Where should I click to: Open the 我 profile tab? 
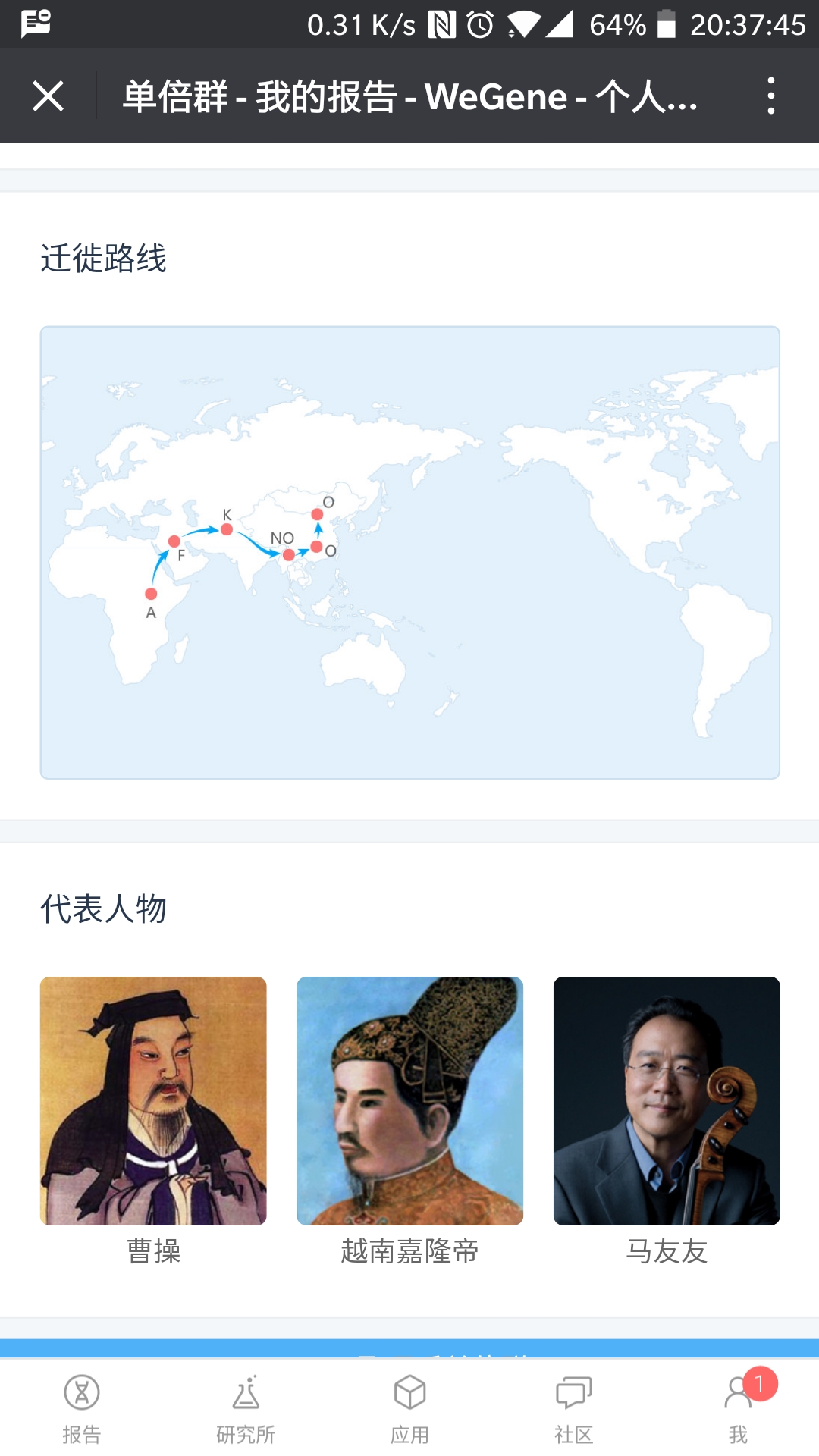click(x=738, y=1408)
